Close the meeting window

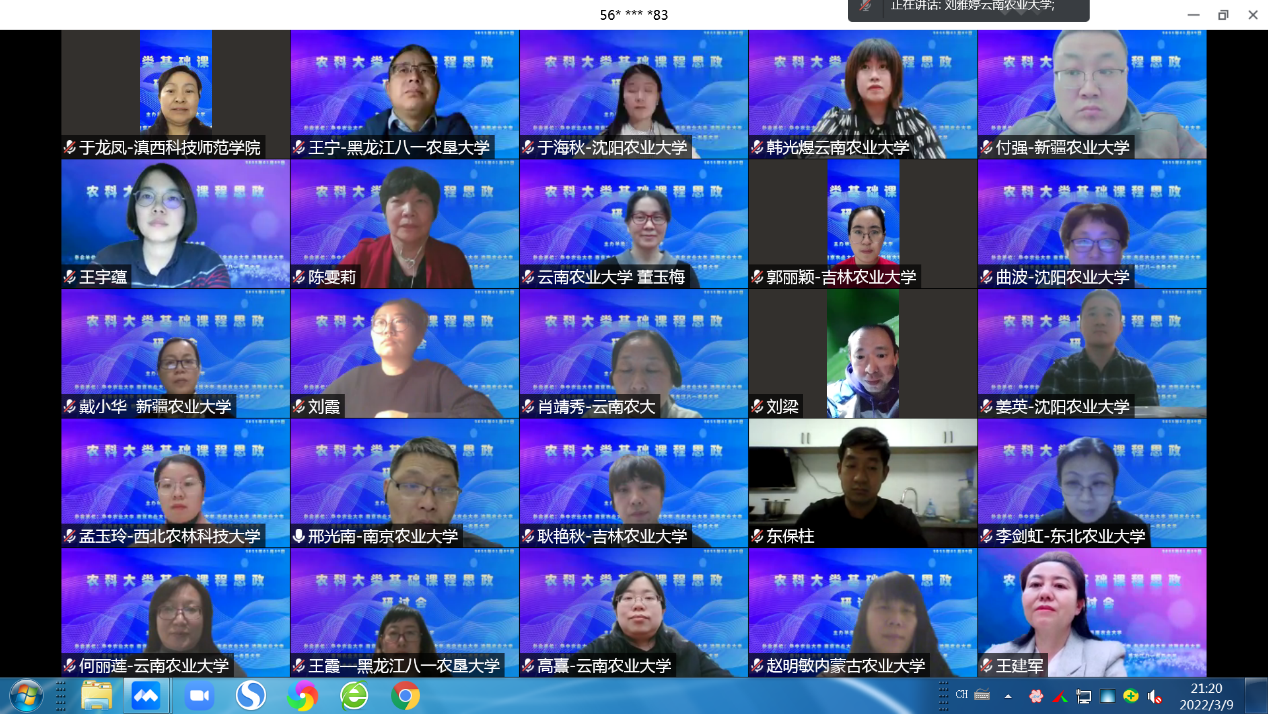coord(1253,15)
